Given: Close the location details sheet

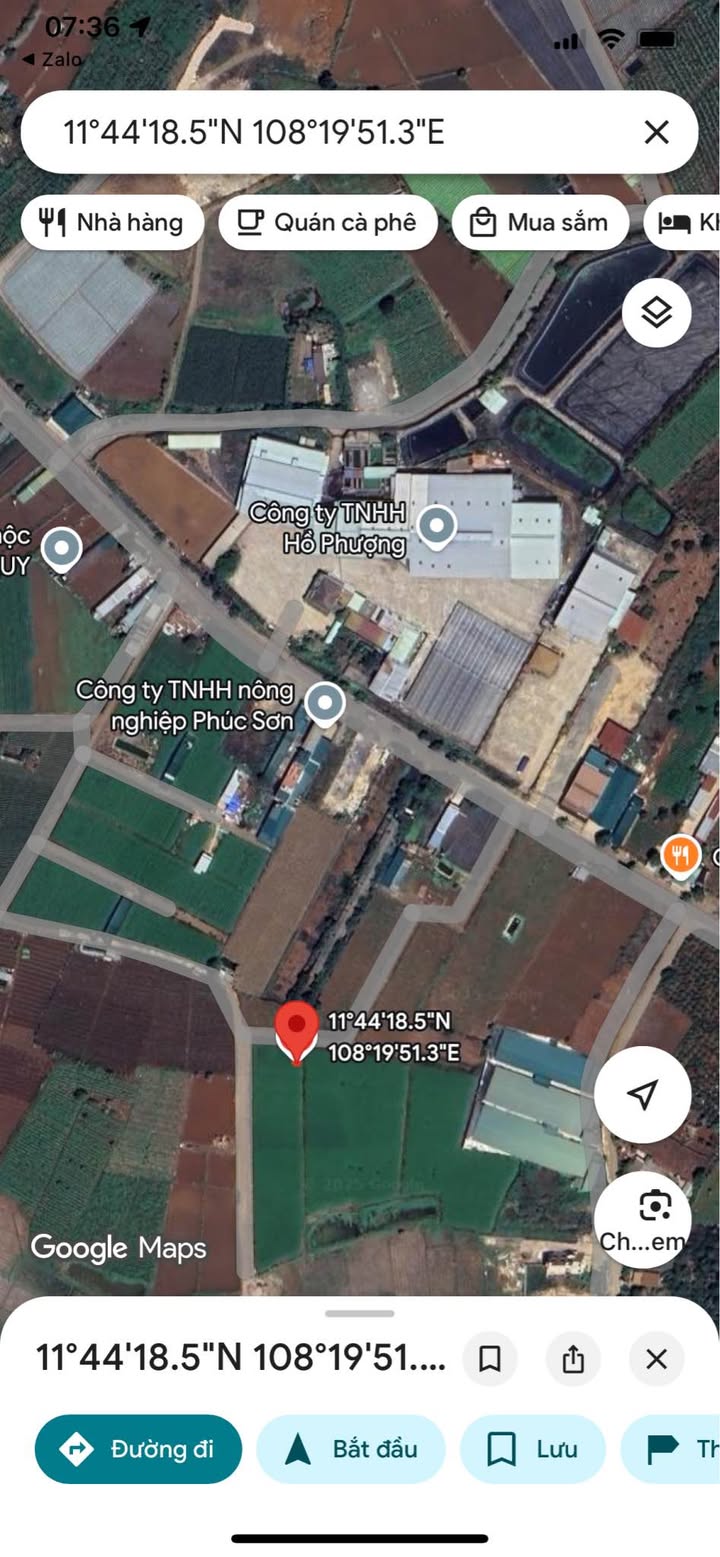Looking at the screenshot, I should [656, 1359].
